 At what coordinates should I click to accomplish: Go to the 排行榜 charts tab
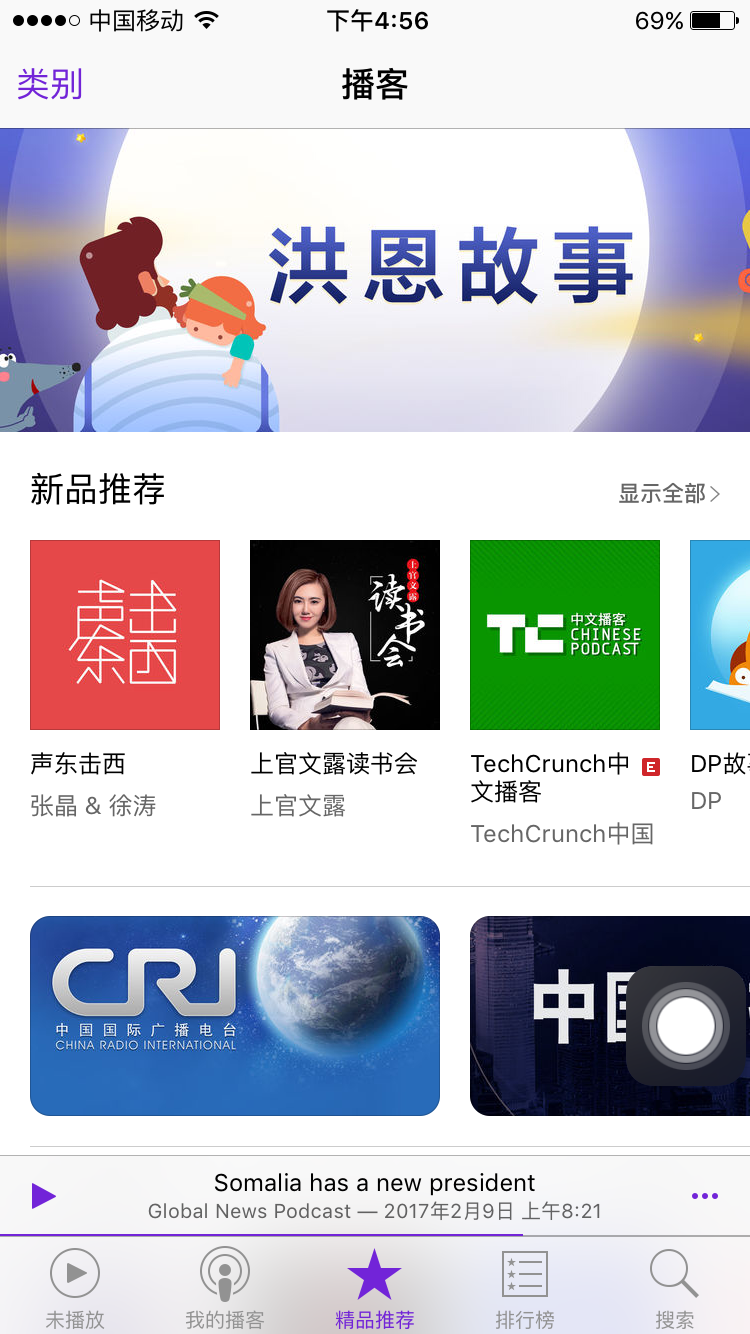[525, 1288]
